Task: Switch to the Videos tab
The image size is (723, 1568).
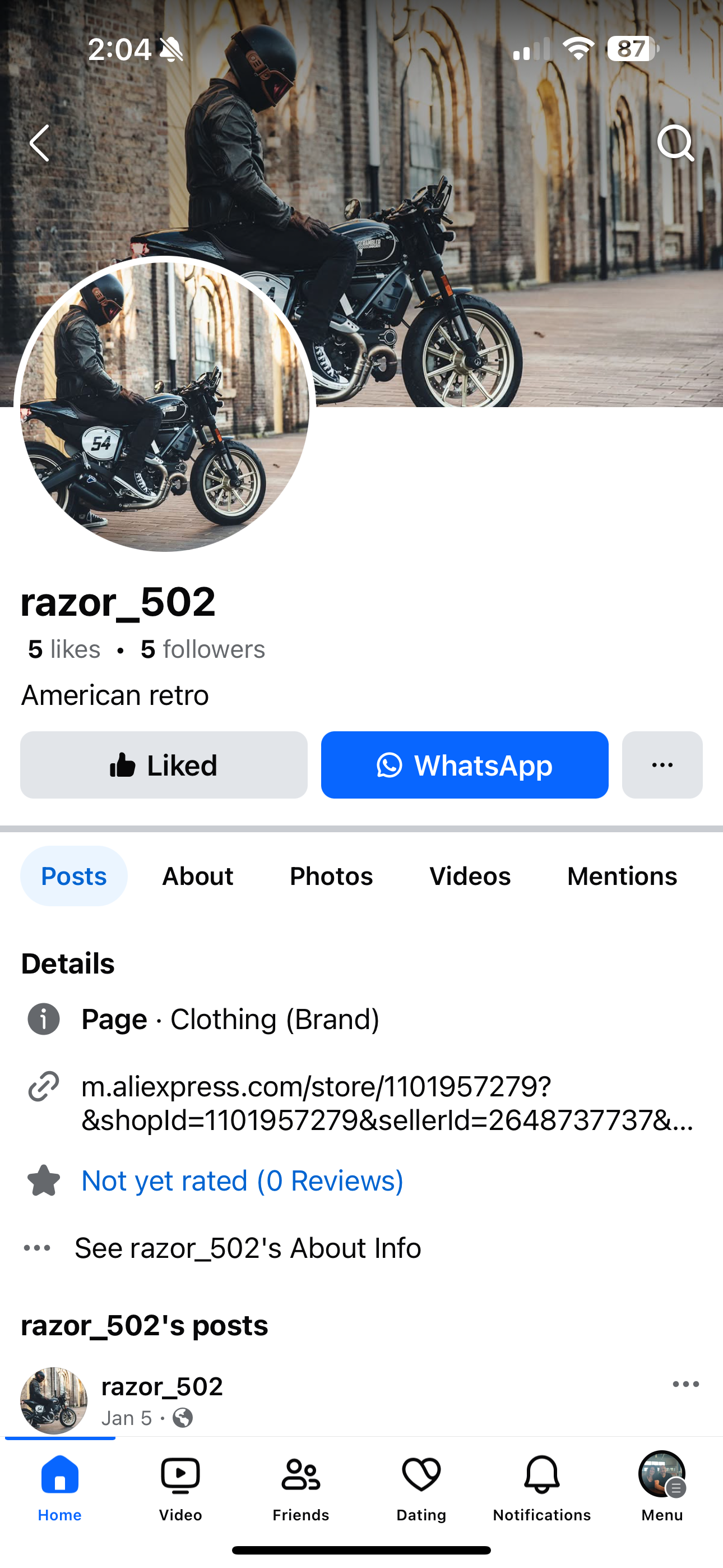Action: (470, 876)
